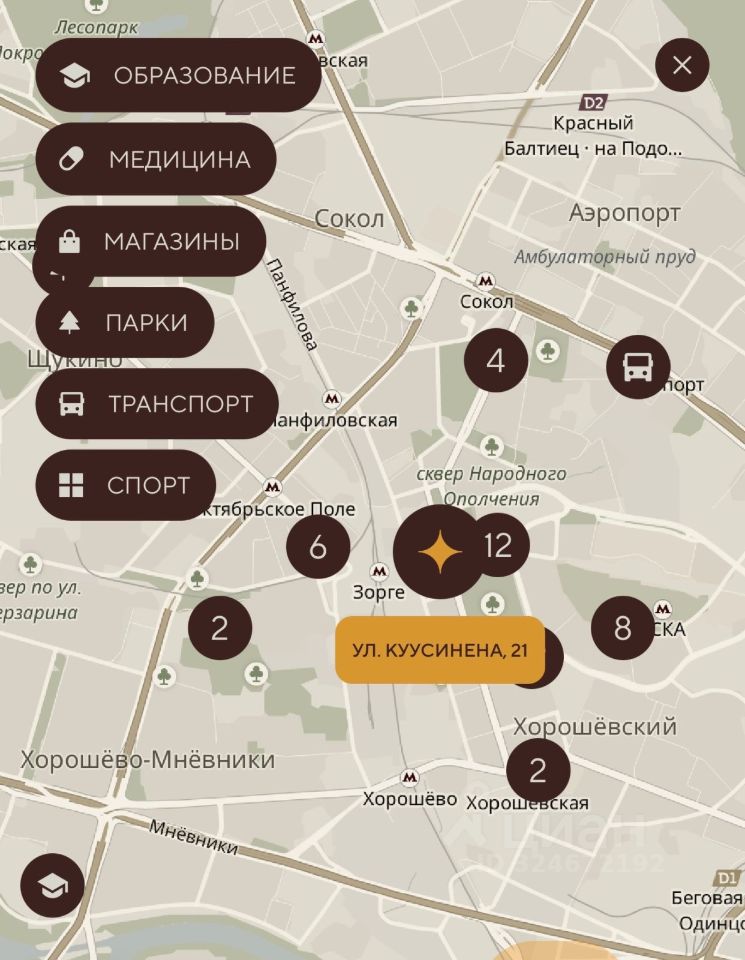Choose the Спорт category
Viewport: 745px width, 960px height.
[126, 485]
